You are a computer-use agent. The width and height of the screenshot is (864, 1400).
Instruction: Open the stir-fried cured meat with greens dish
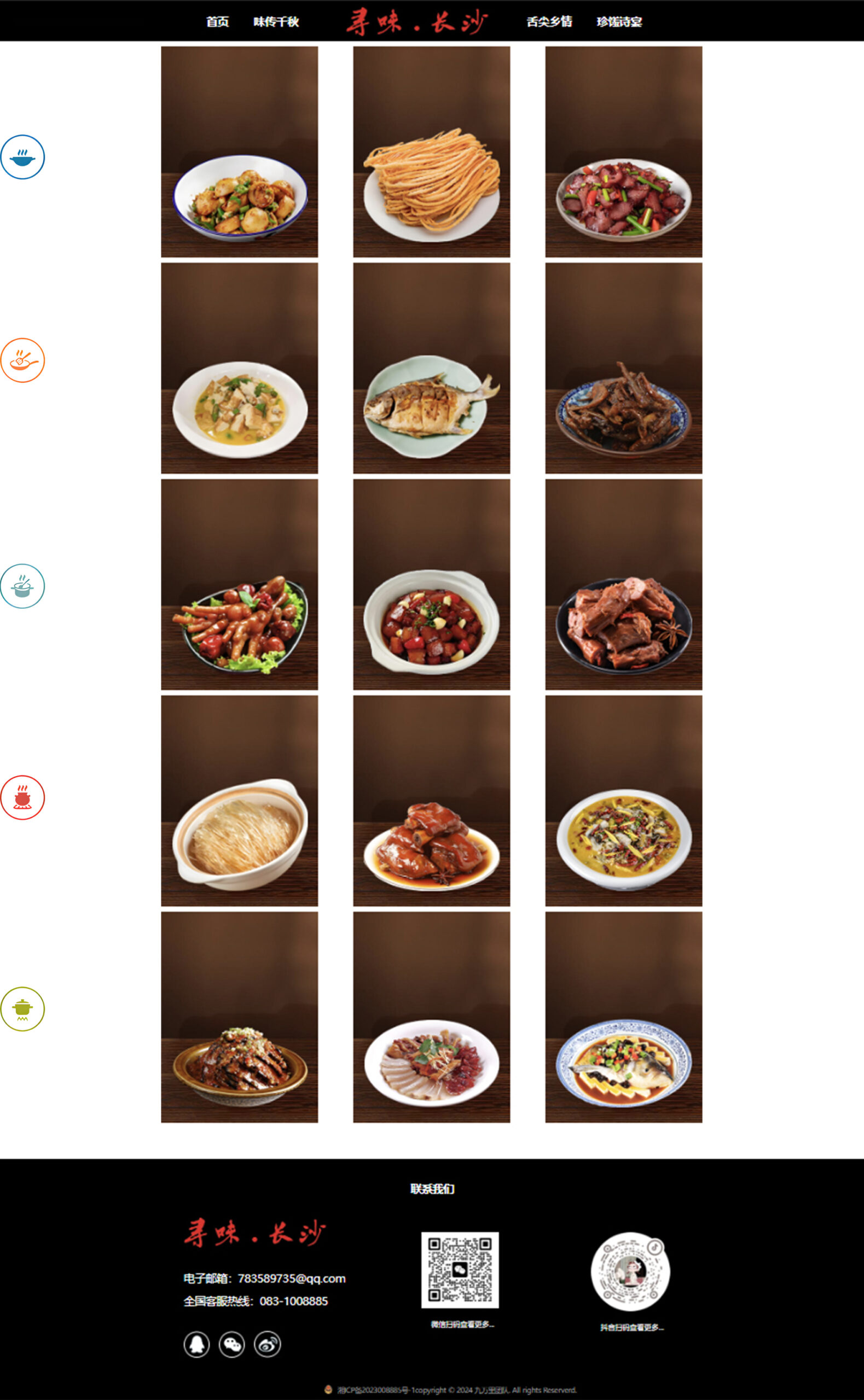click(x=623, y=152)
